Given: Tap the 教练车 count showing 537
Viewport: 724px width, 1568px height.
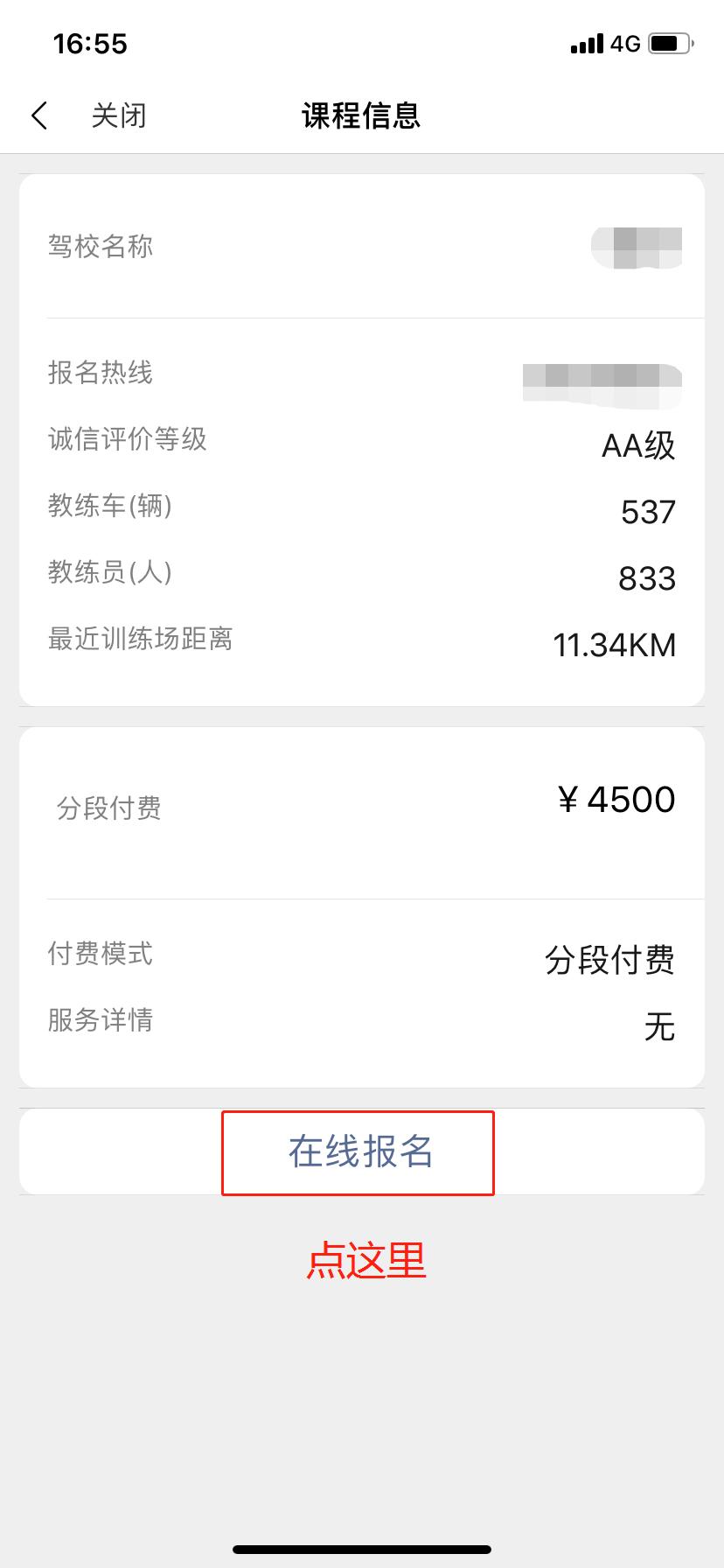Looking at the screenshot, I should pos(649,510).
